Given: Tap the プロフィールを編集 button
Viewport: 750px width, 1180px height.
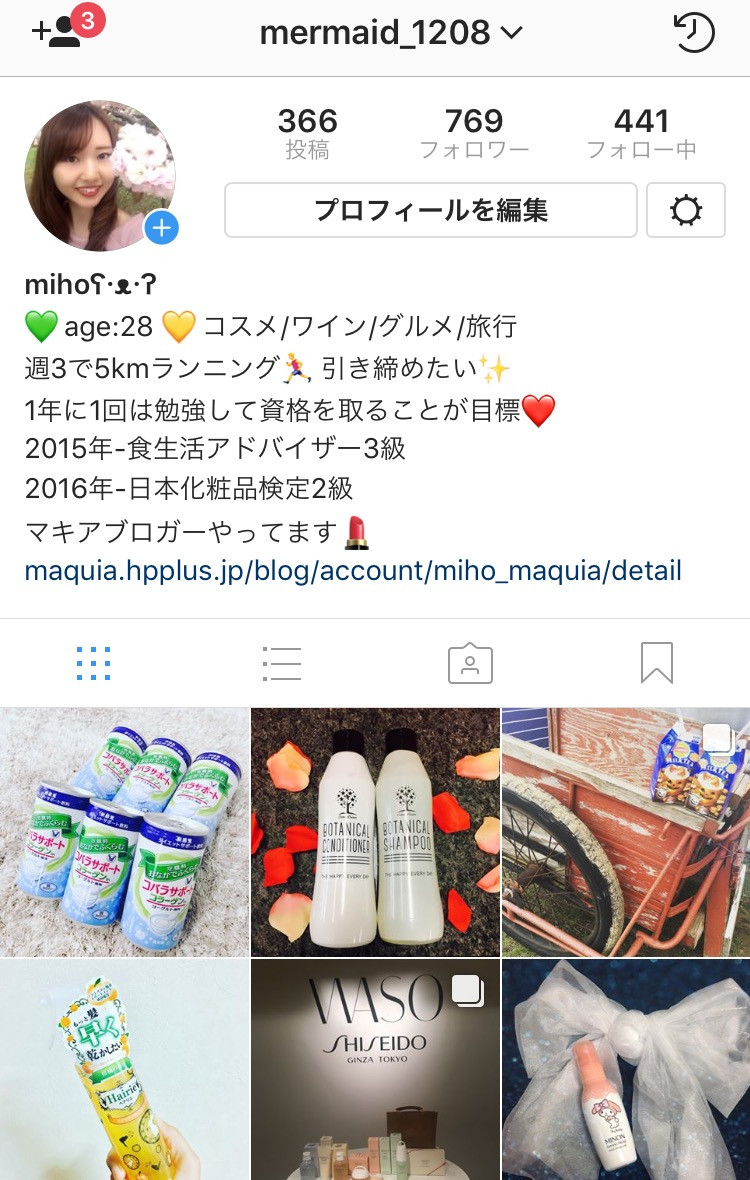Looking at the screenshot, I should tap(430, 210).
